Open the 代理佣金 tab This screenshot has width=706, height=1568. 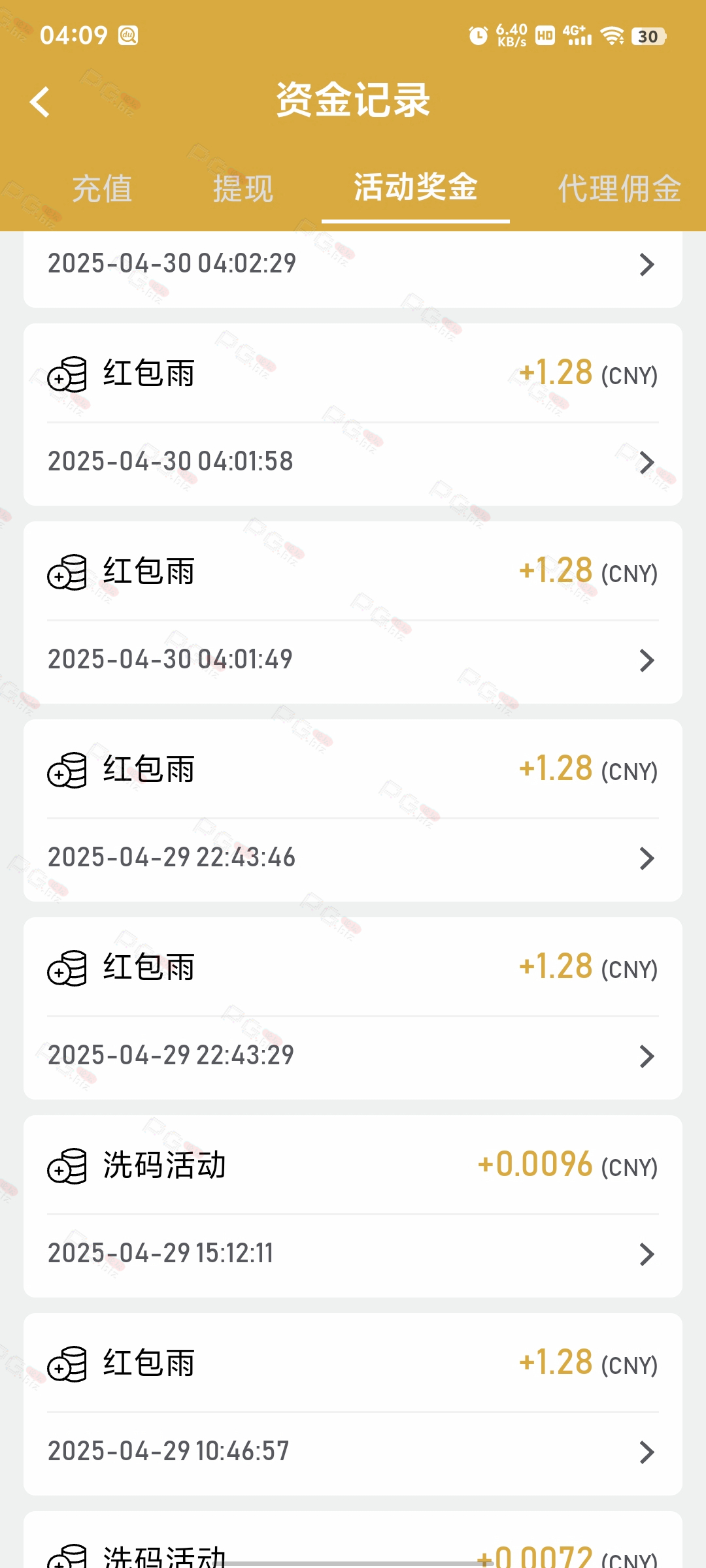click(x=620, y=189)
